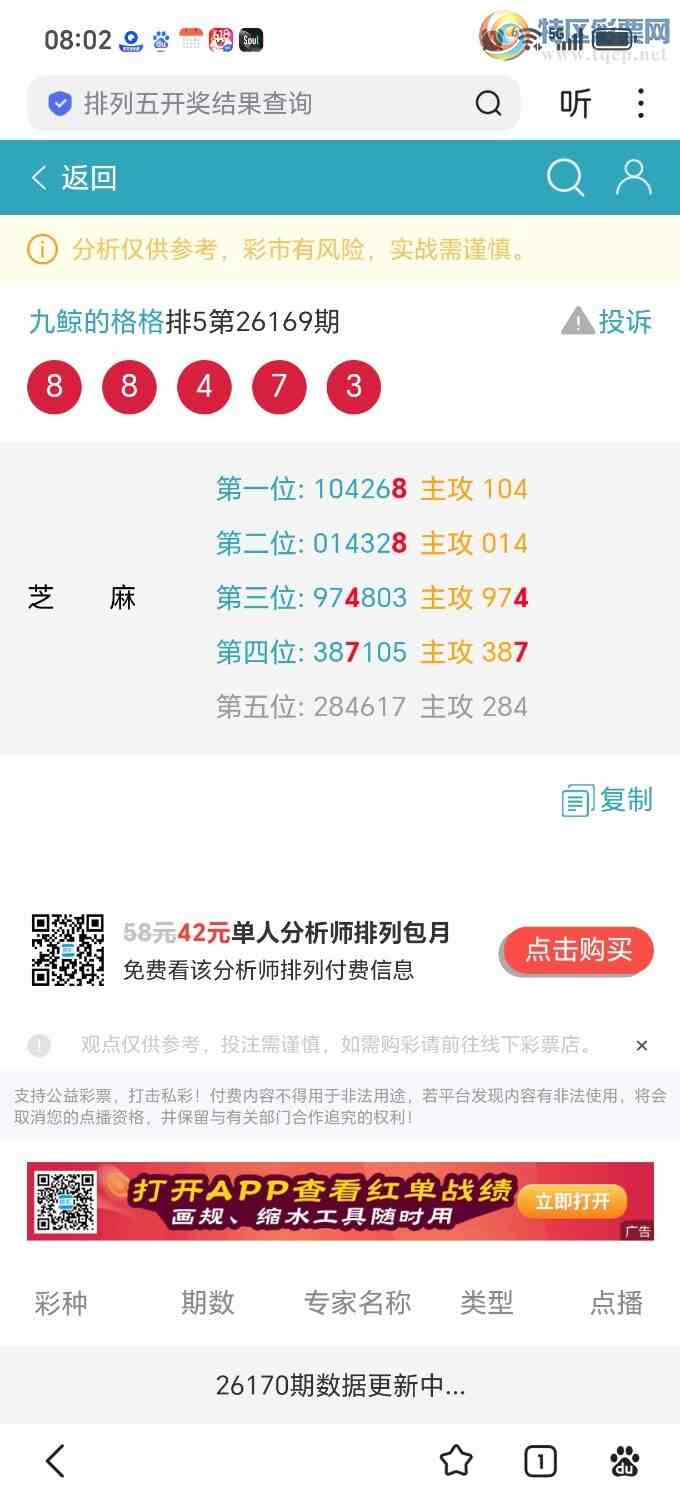Open the browser tabs switcher
Screen dimensions: 680x1500
540,1462
